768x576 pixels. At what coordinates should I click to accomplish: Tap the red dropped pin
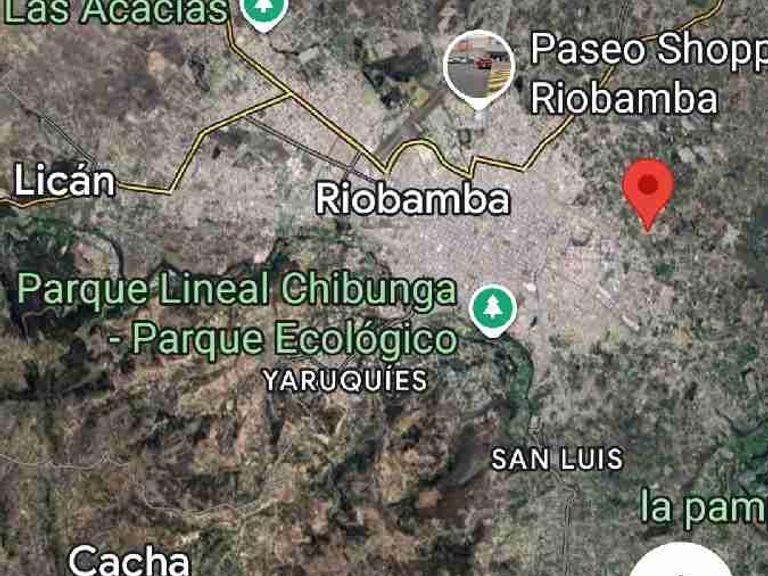[x=648, y=188]
